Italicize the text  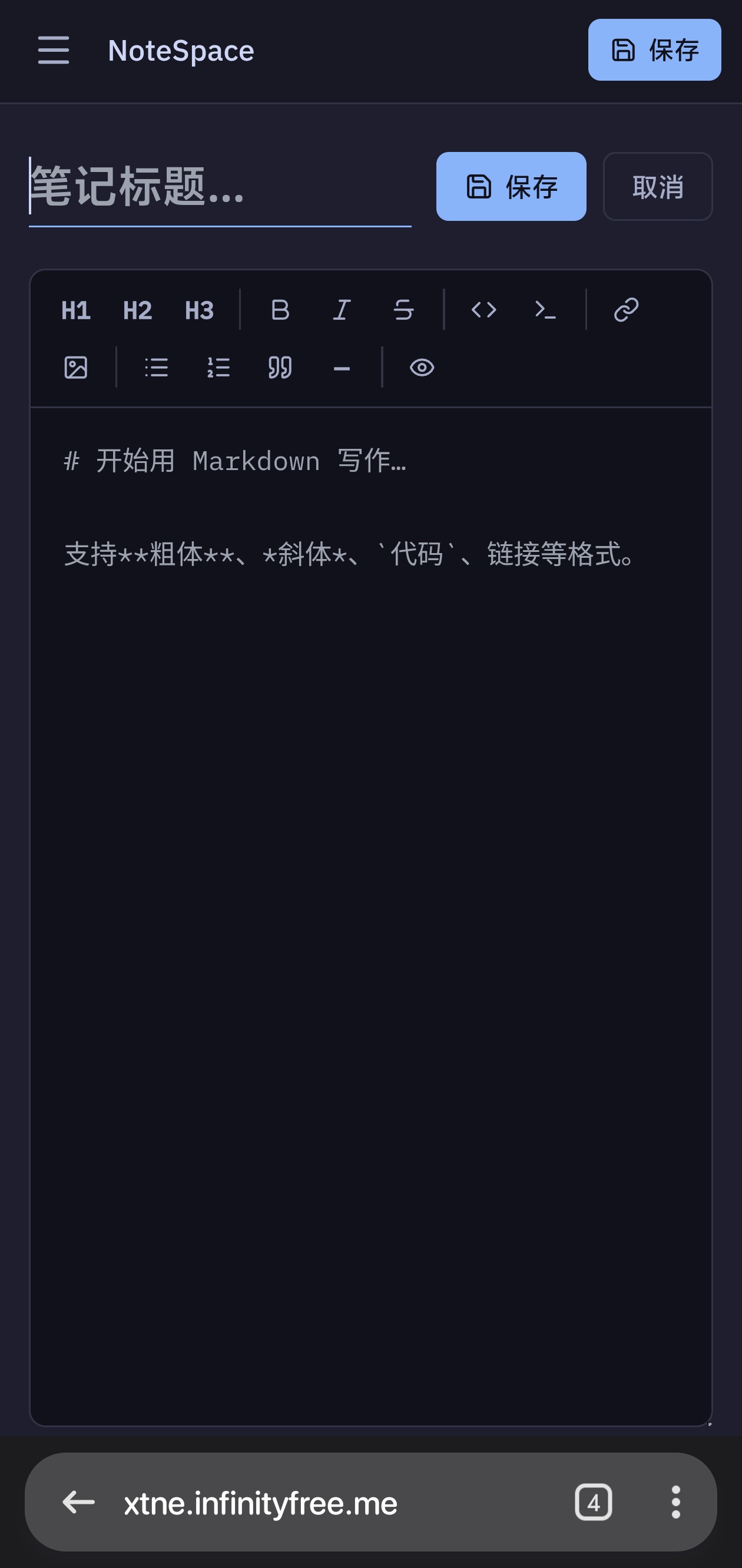click(342, 310)
